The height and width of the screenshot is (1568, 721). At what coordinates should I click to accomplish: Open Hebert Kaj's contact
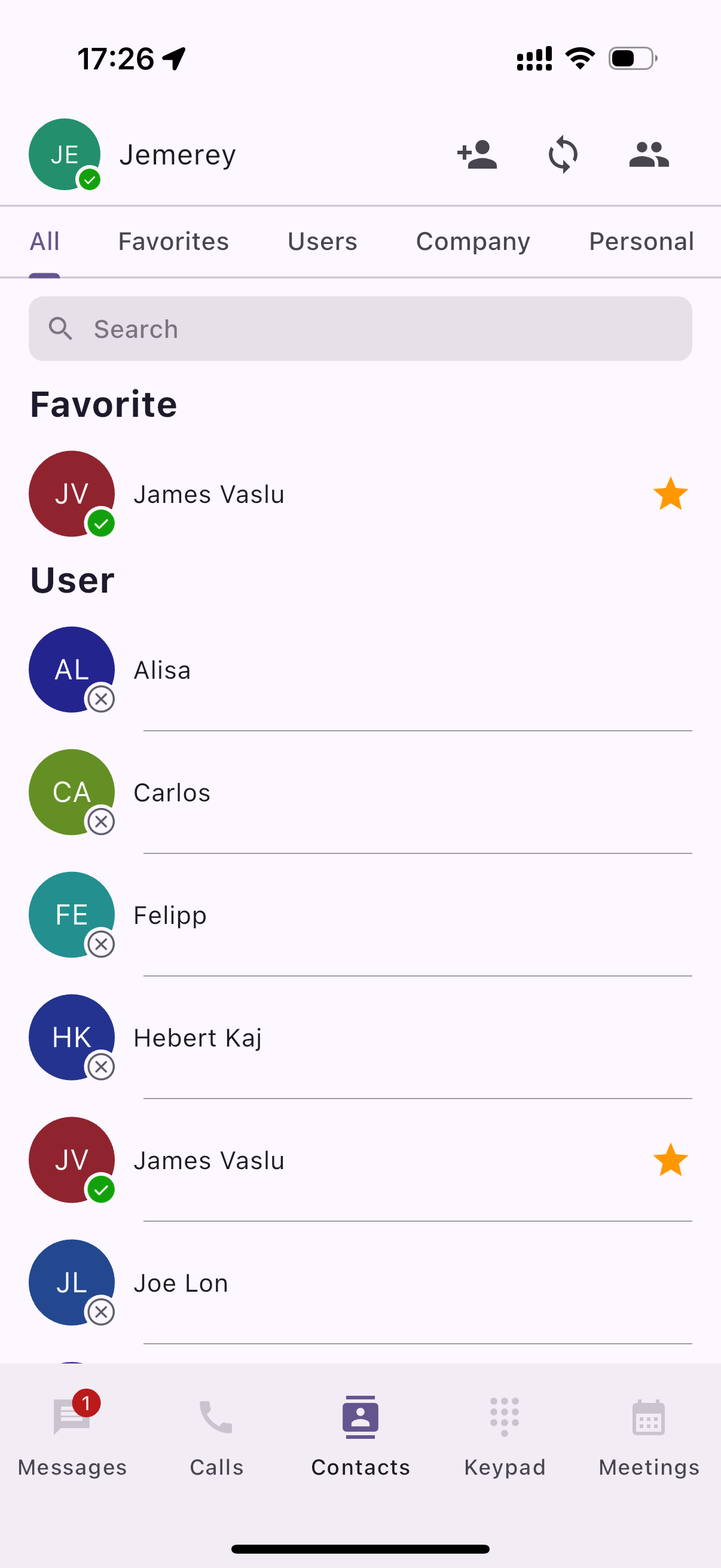click(x=360, y=1037)
